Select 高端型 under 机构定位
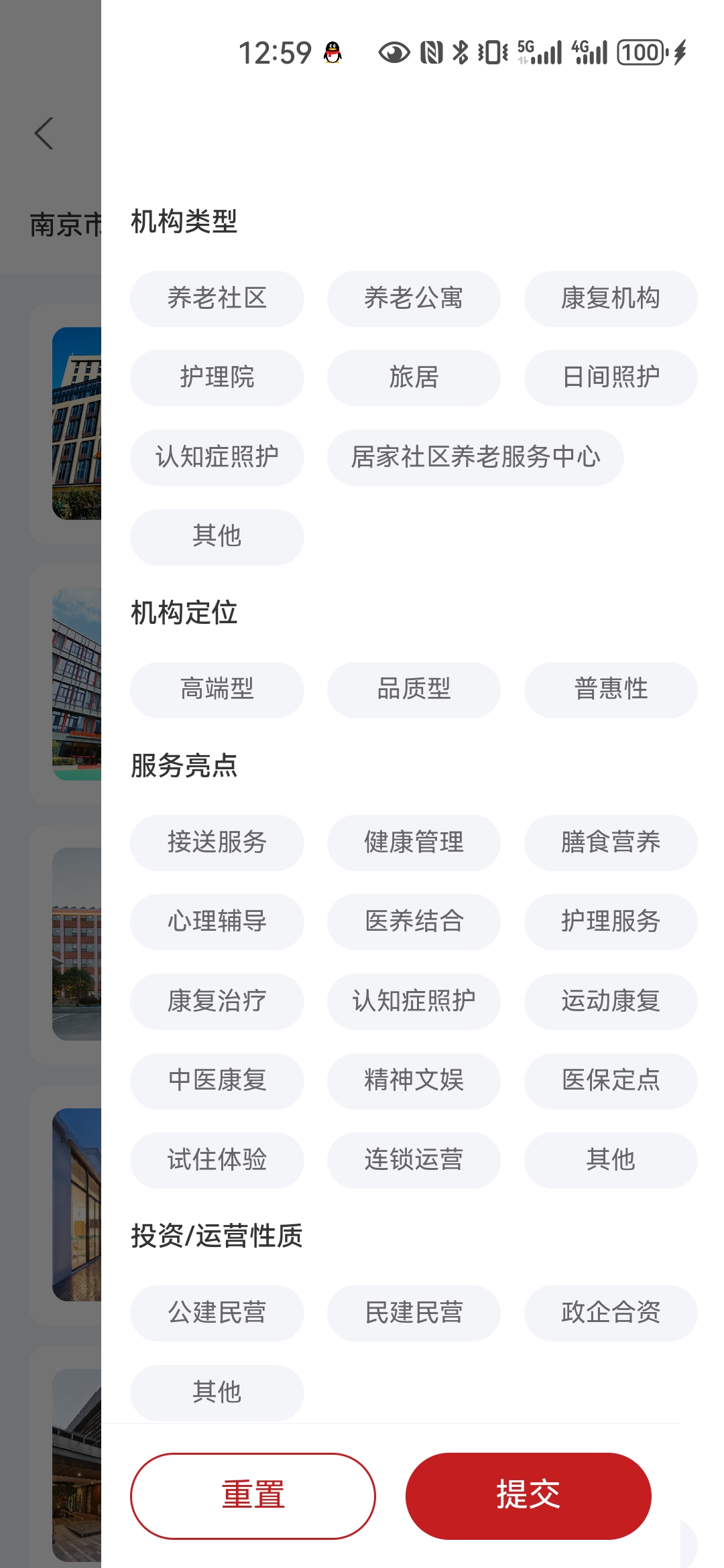 coord(217,690)
